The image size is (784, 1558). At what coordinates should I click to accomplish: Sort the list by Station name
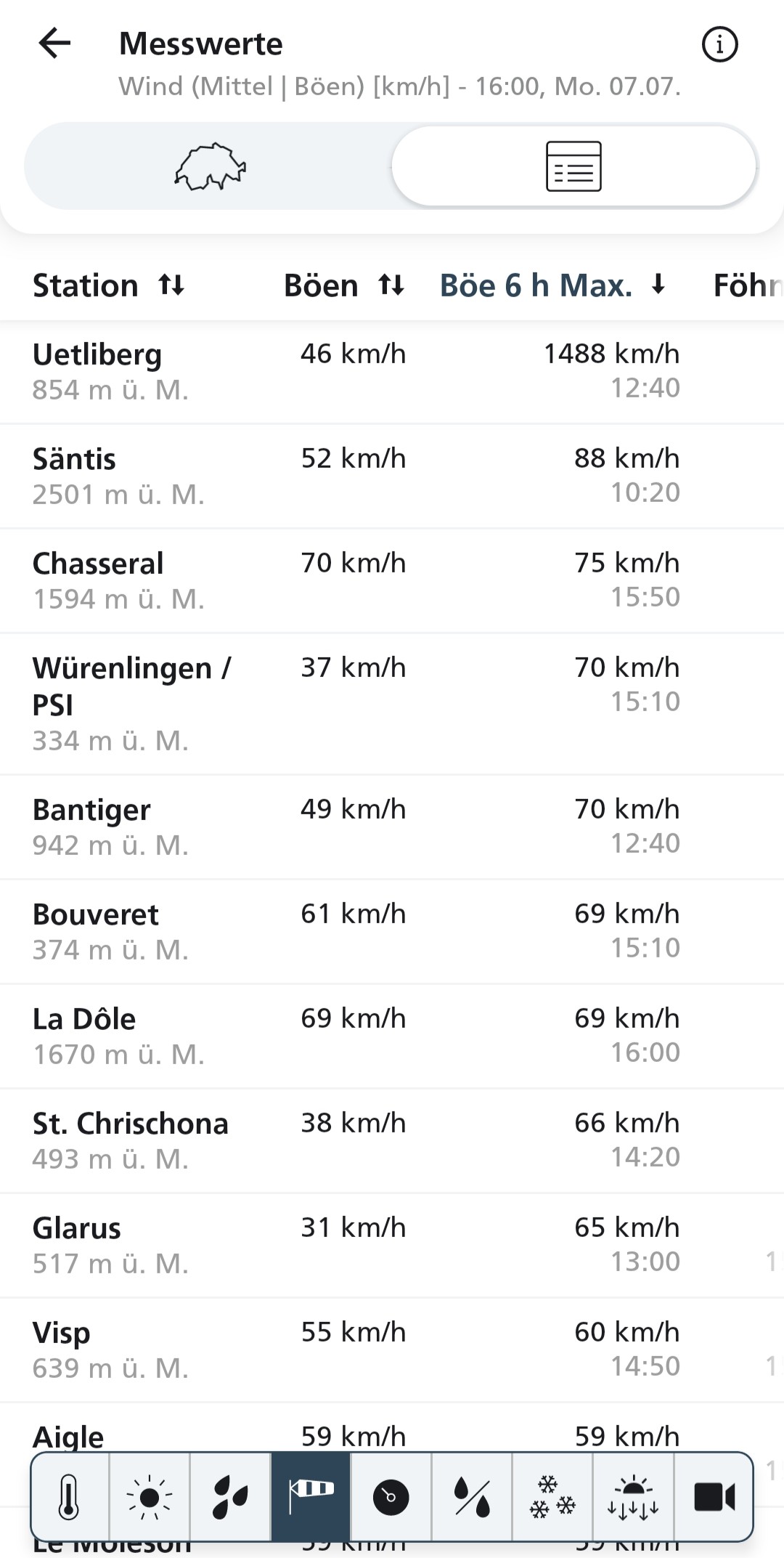click(x=109, y=285)
